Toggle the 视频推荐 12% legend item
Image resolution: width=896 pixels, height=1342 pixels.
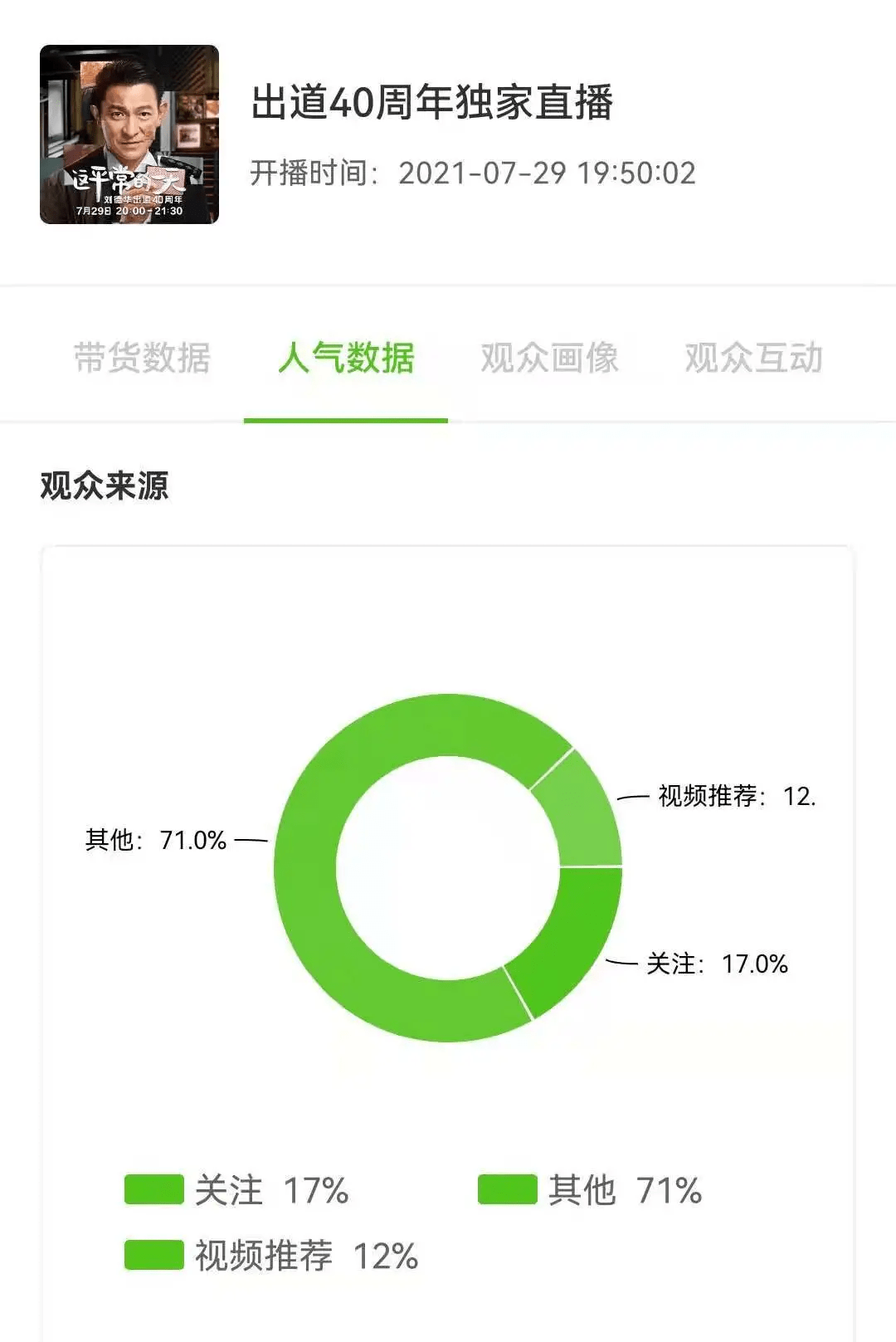(271, 1255)
